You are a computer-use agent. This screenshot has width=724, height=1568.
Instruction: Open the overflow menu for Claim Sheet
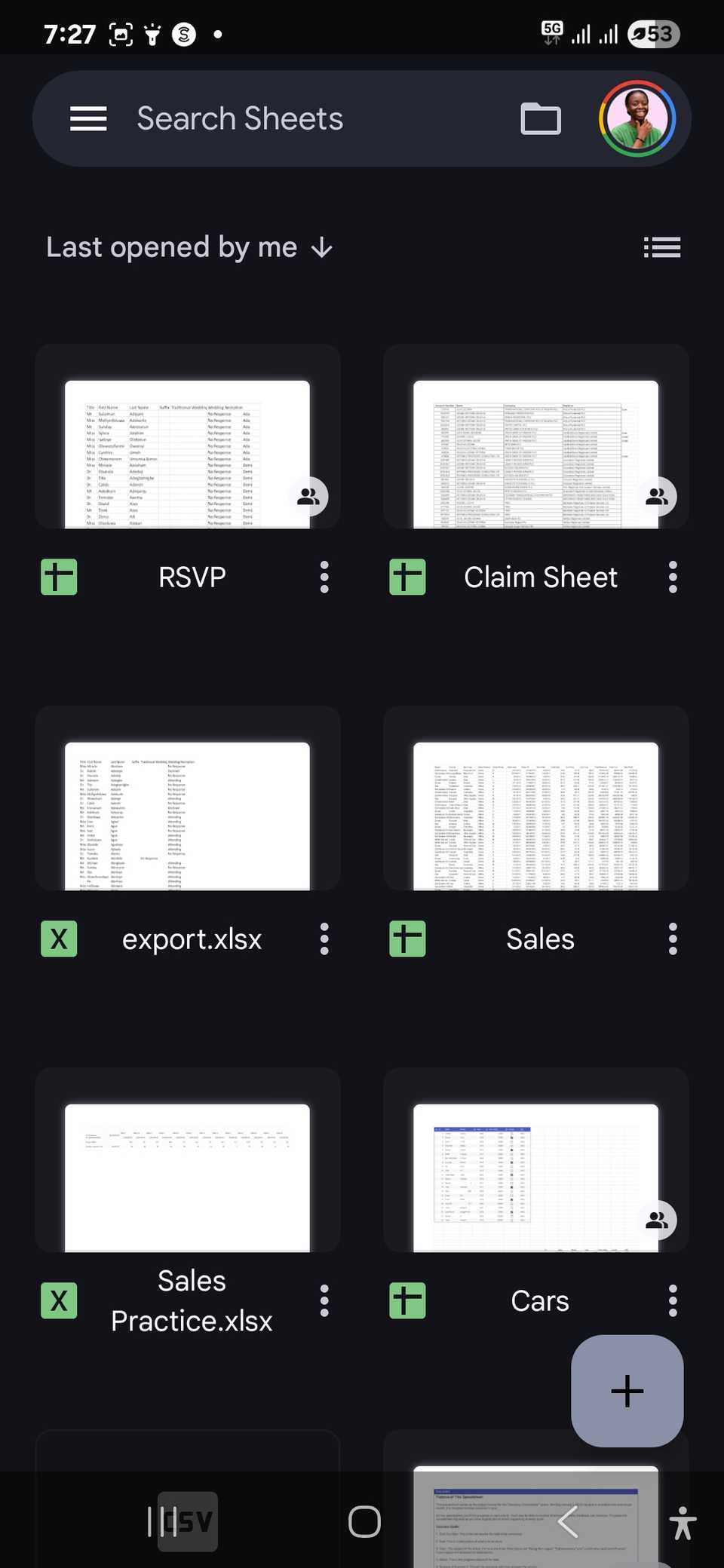click(672, 577)
